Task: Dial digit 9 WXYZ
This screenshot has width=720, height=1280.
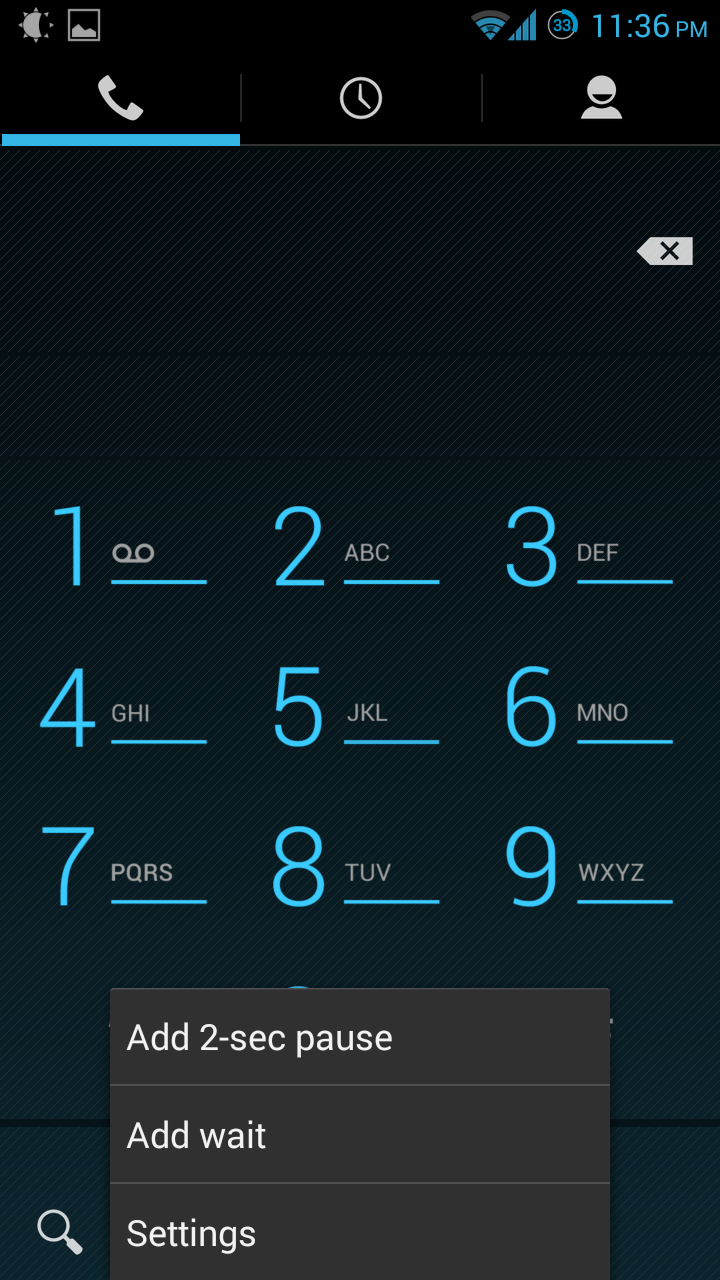Action: [589, 866]
